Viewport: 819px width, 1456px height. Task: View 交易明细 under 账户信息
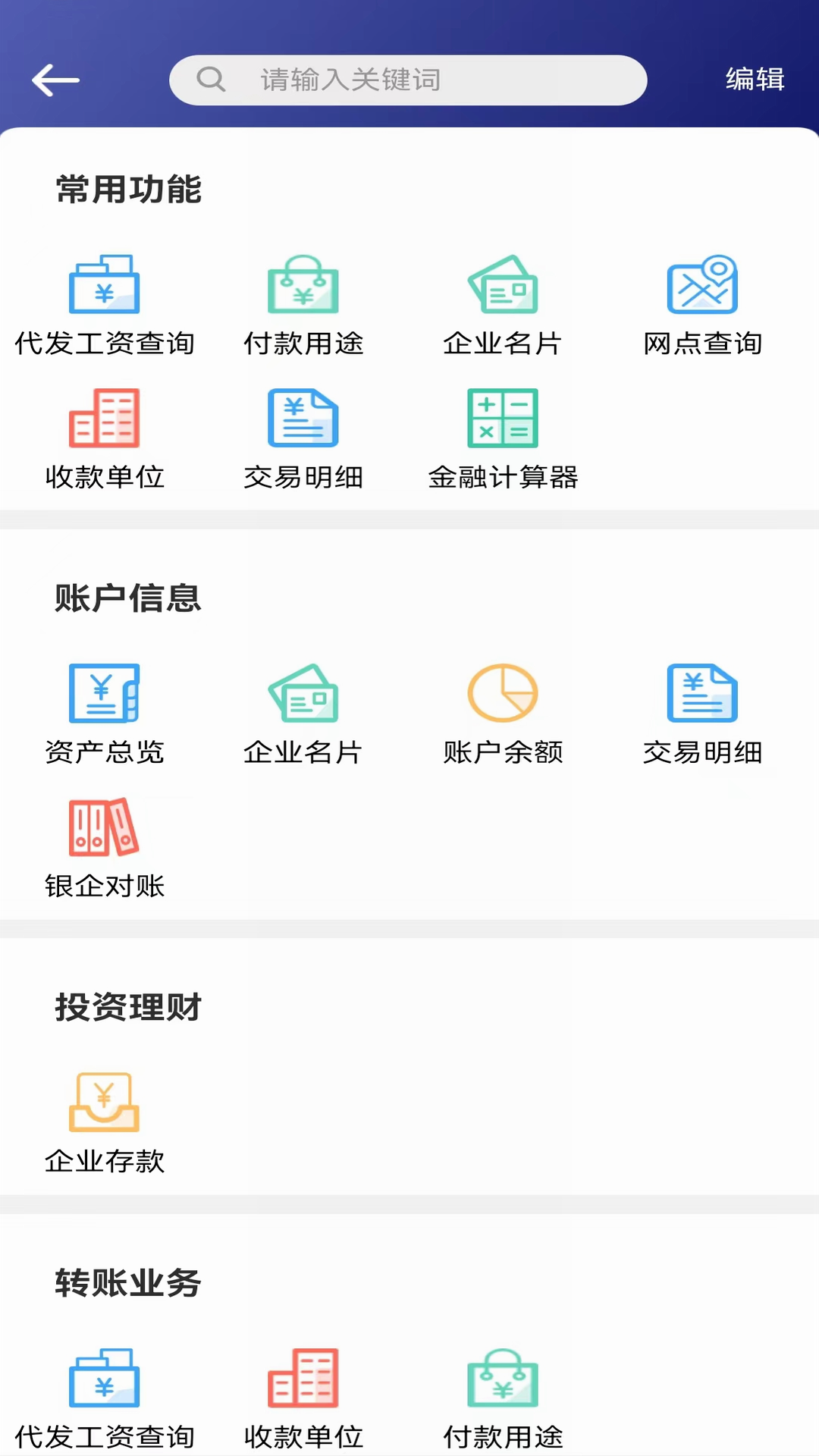(702, 713)
